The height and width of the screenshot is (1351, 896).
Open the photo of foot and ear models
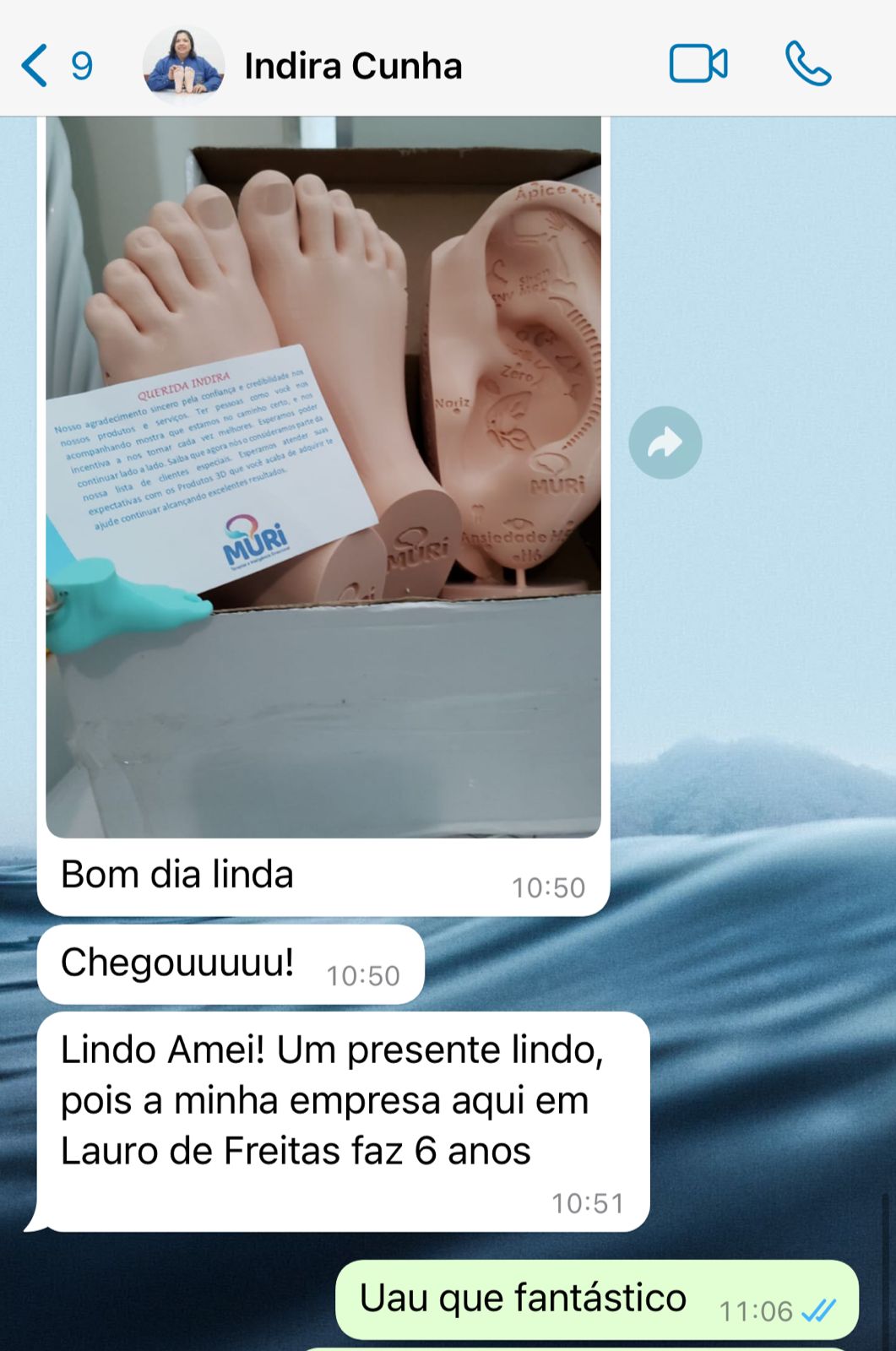[323, 477]
